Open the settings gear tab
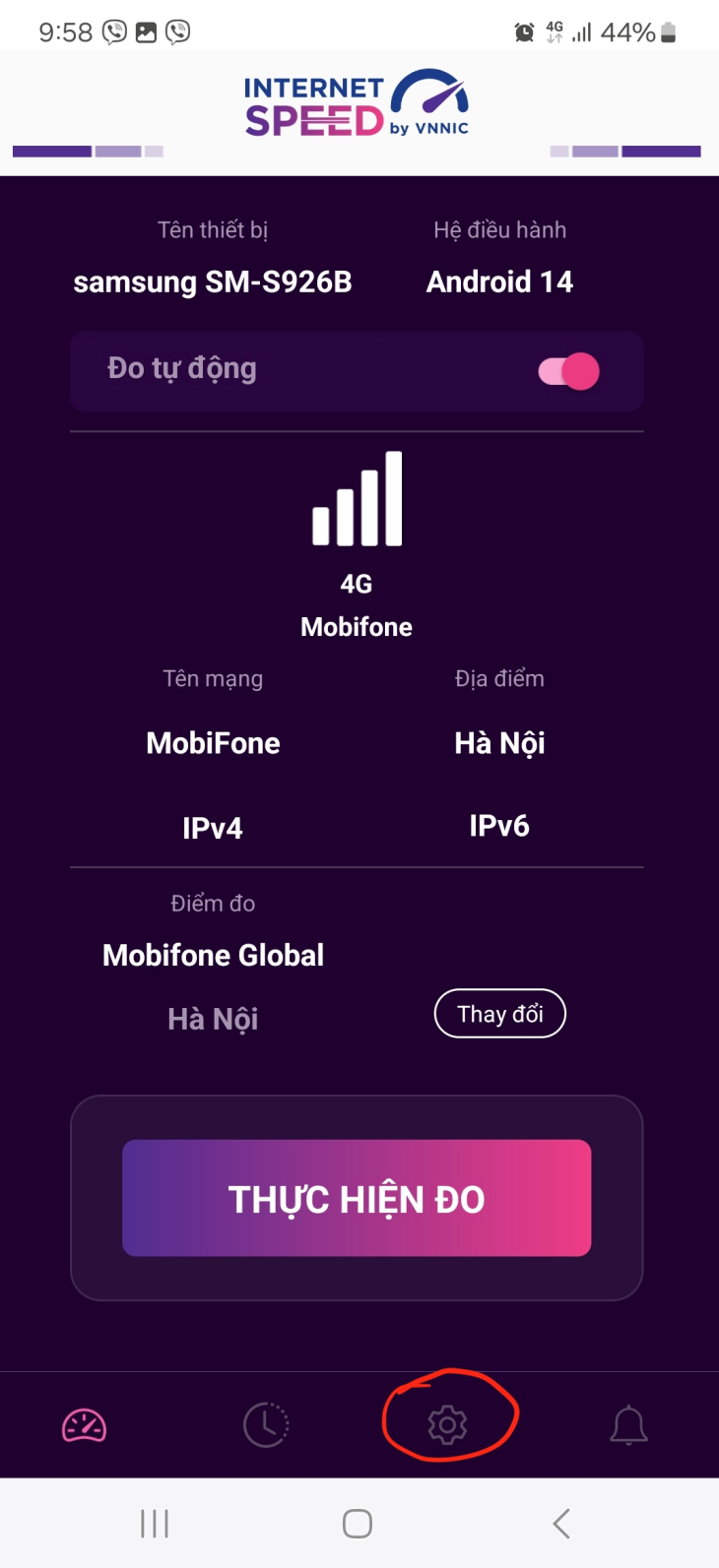The height and width of the screenshot is (1568, 719). point(447,1425)
